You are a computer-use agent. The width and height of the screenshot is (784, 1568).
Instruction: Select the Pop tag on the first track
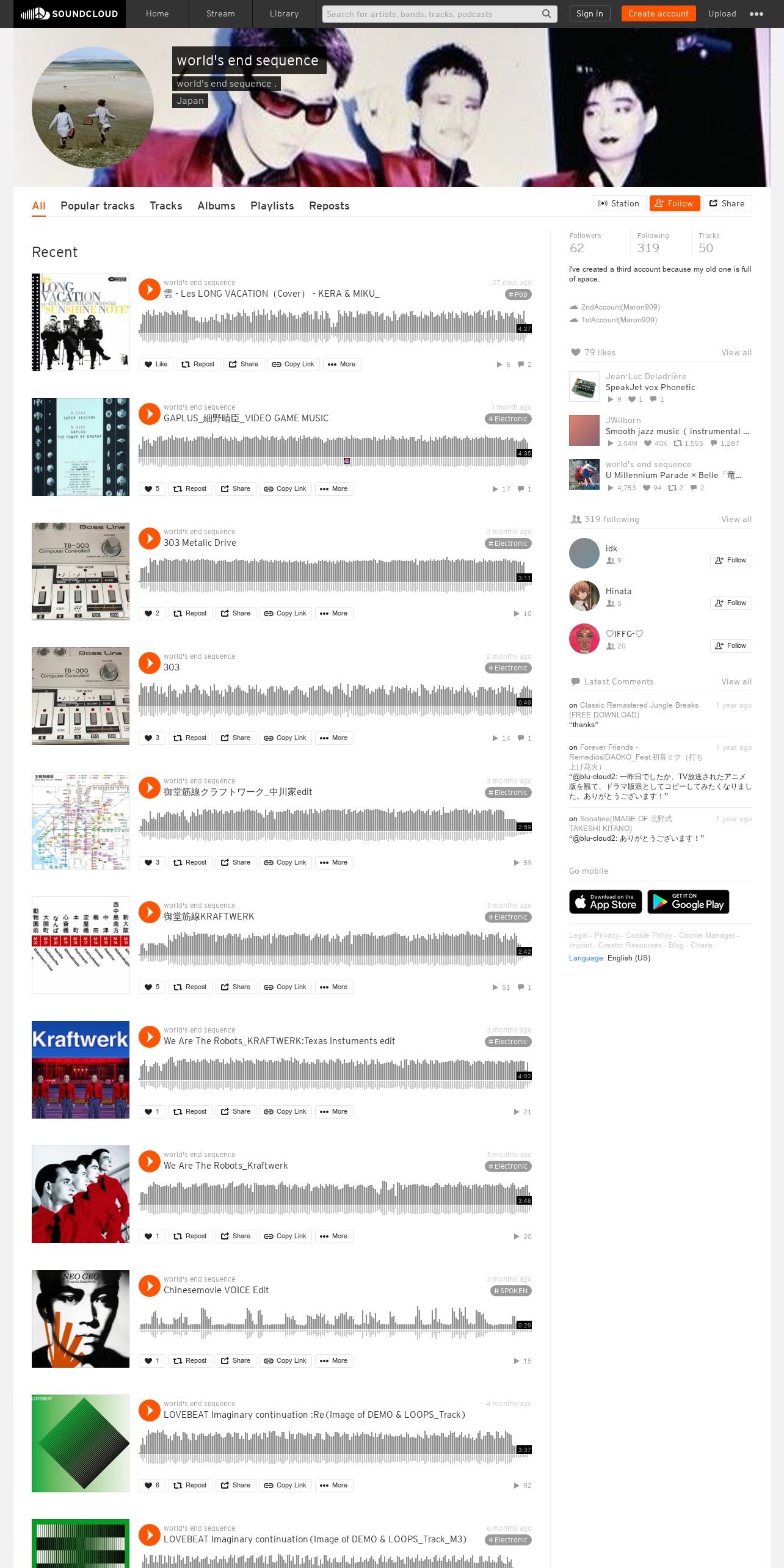[518, 294]
